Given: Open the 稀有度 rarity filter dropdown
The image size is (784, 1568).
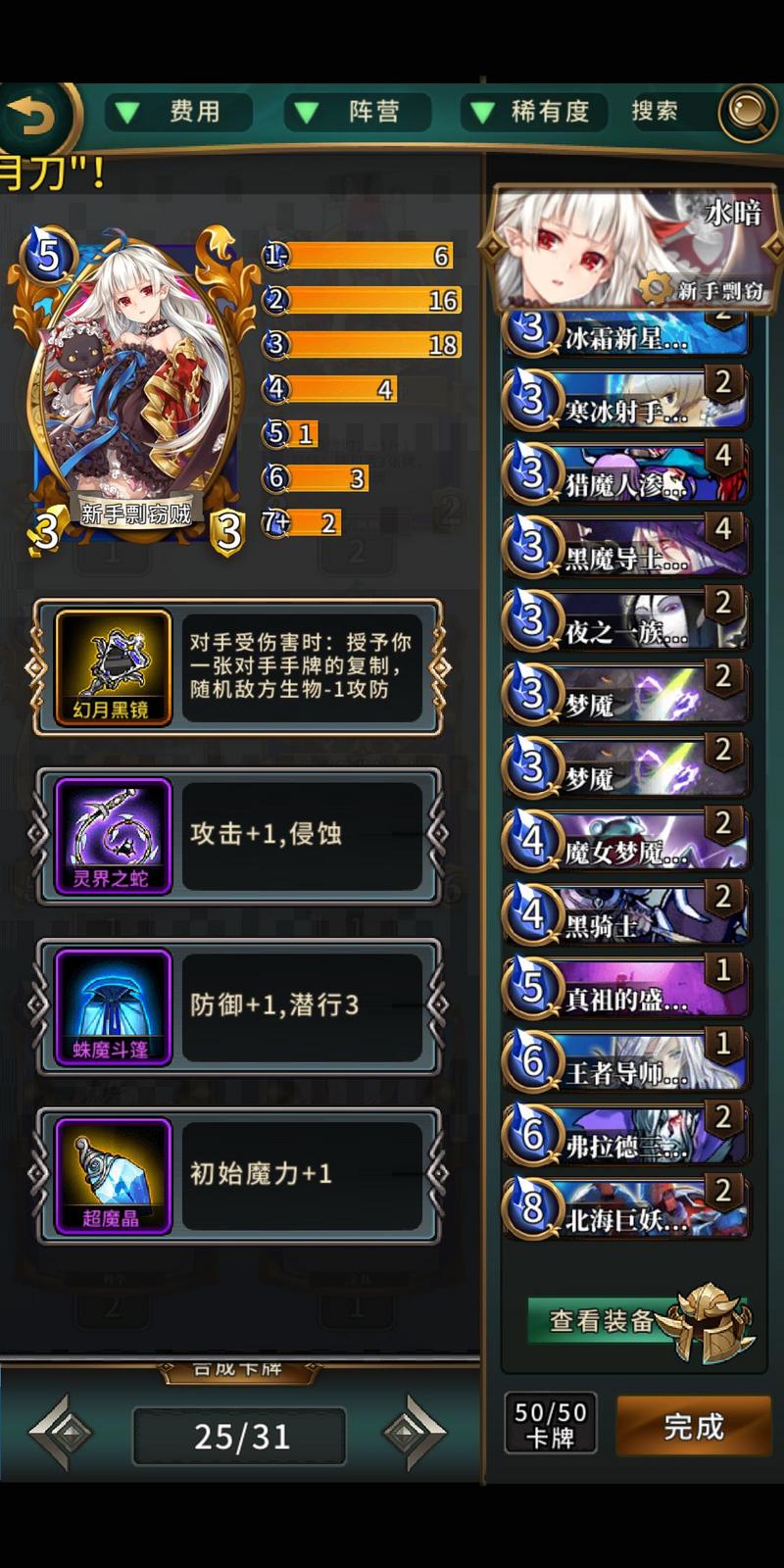Looking at the screenshot, I should 534,112.
